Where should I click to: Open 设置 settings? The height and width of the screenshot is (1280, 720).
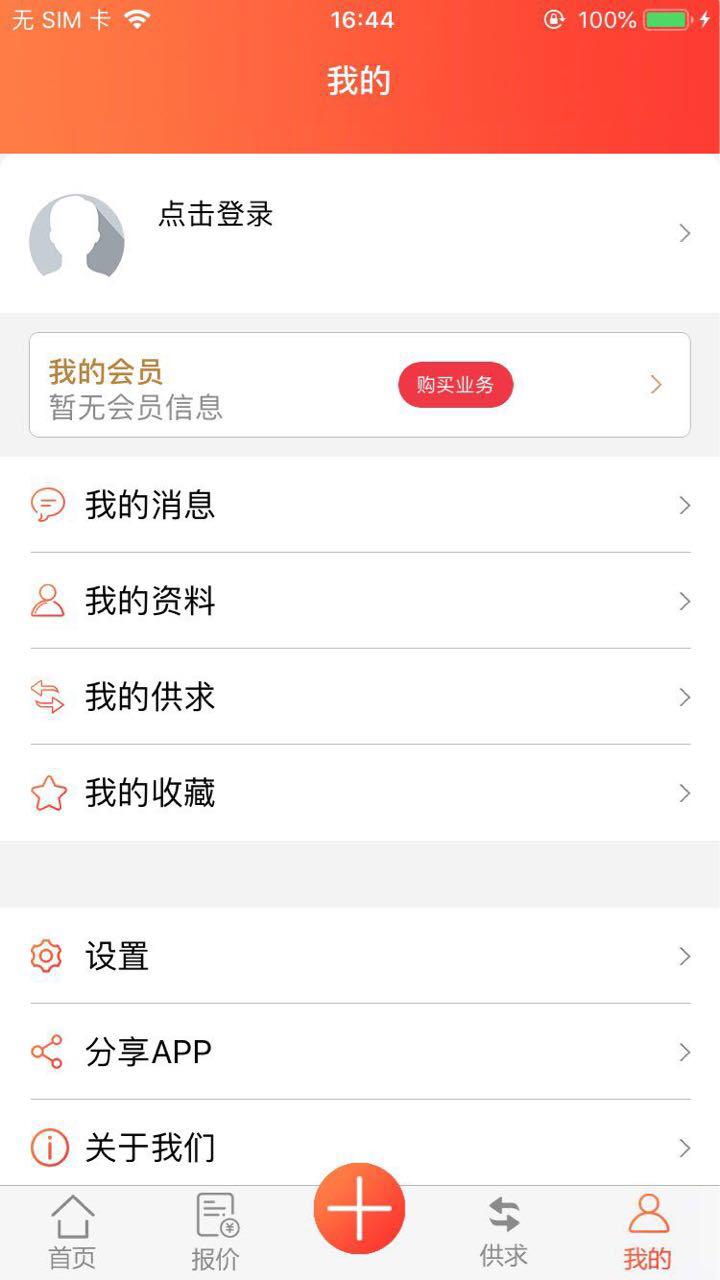[117, 957]
